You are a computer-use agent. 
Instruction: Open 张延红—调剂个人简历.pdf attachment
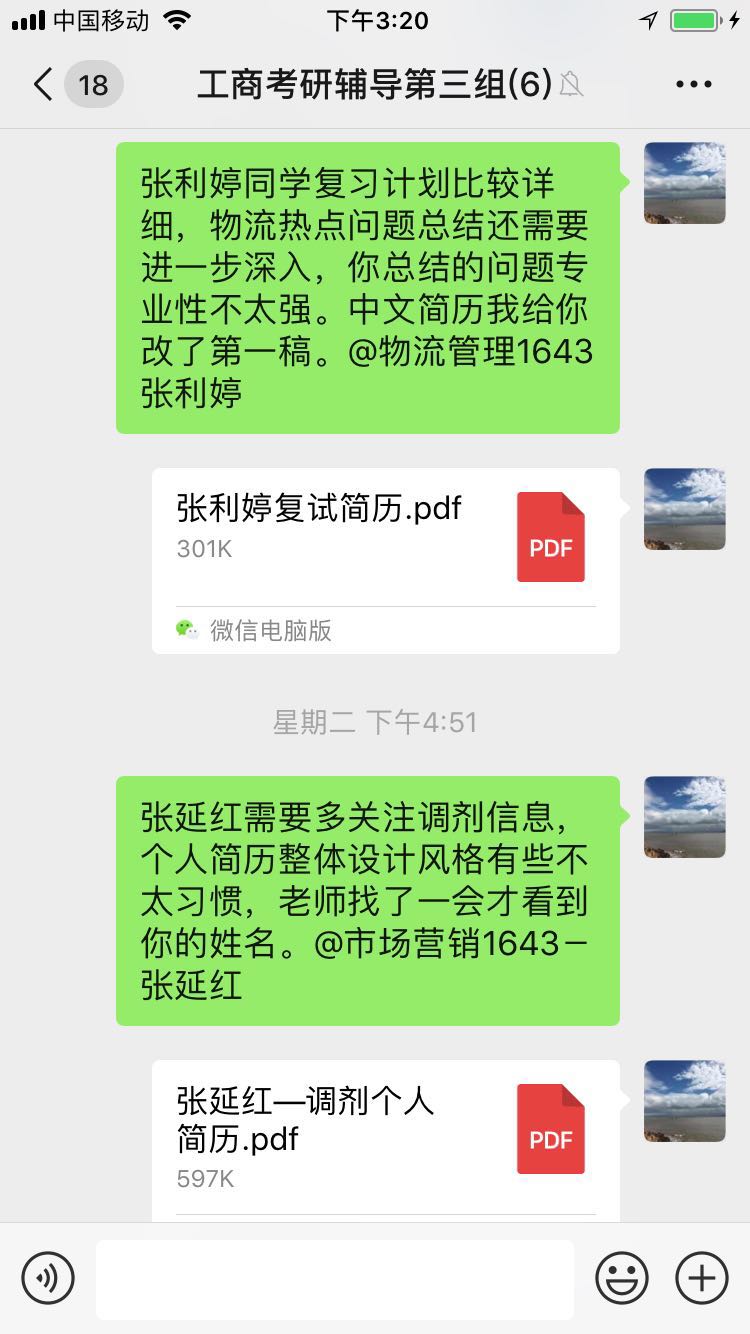pos(386,1141)
